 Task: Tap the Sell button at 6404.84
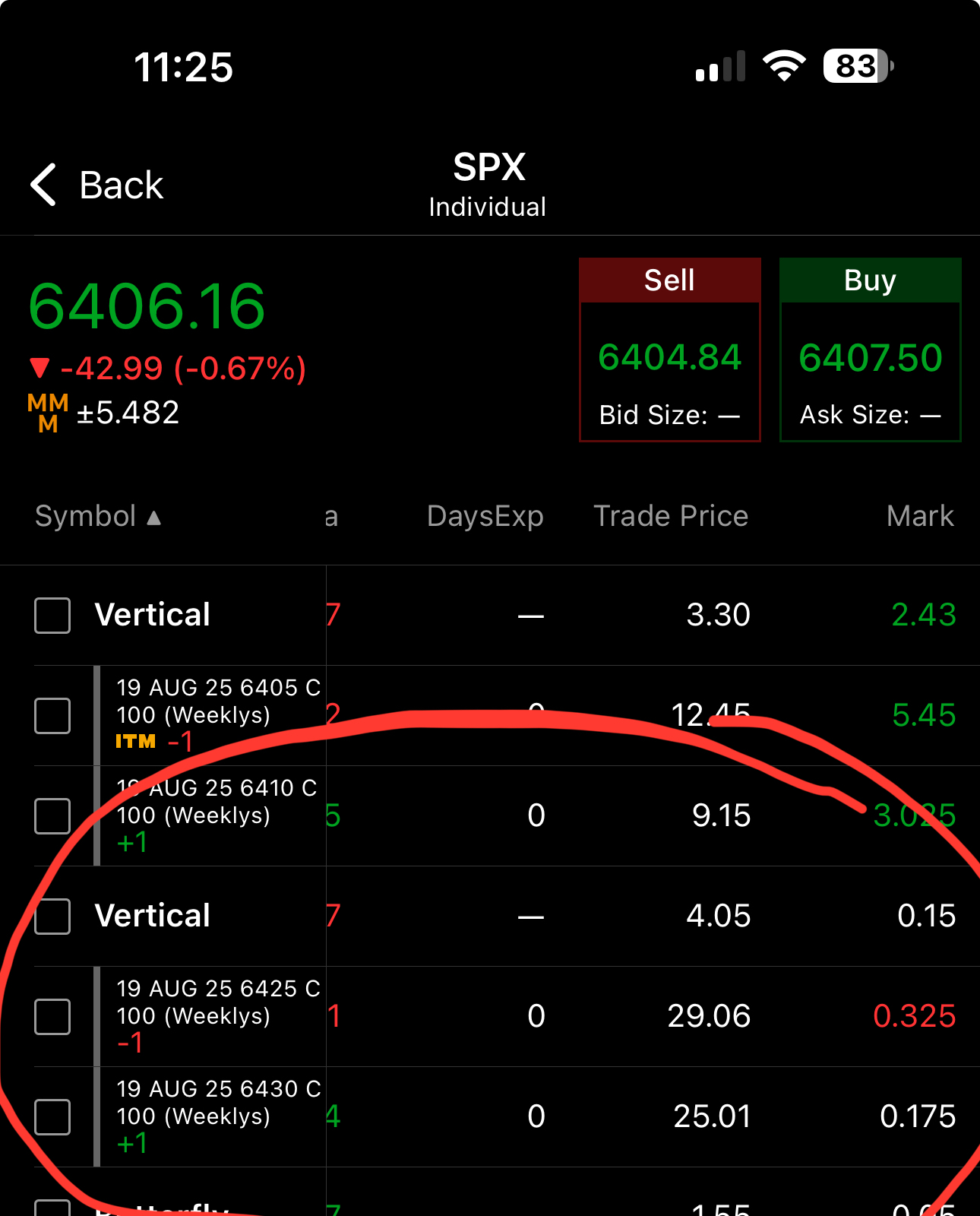coord(669,350)
